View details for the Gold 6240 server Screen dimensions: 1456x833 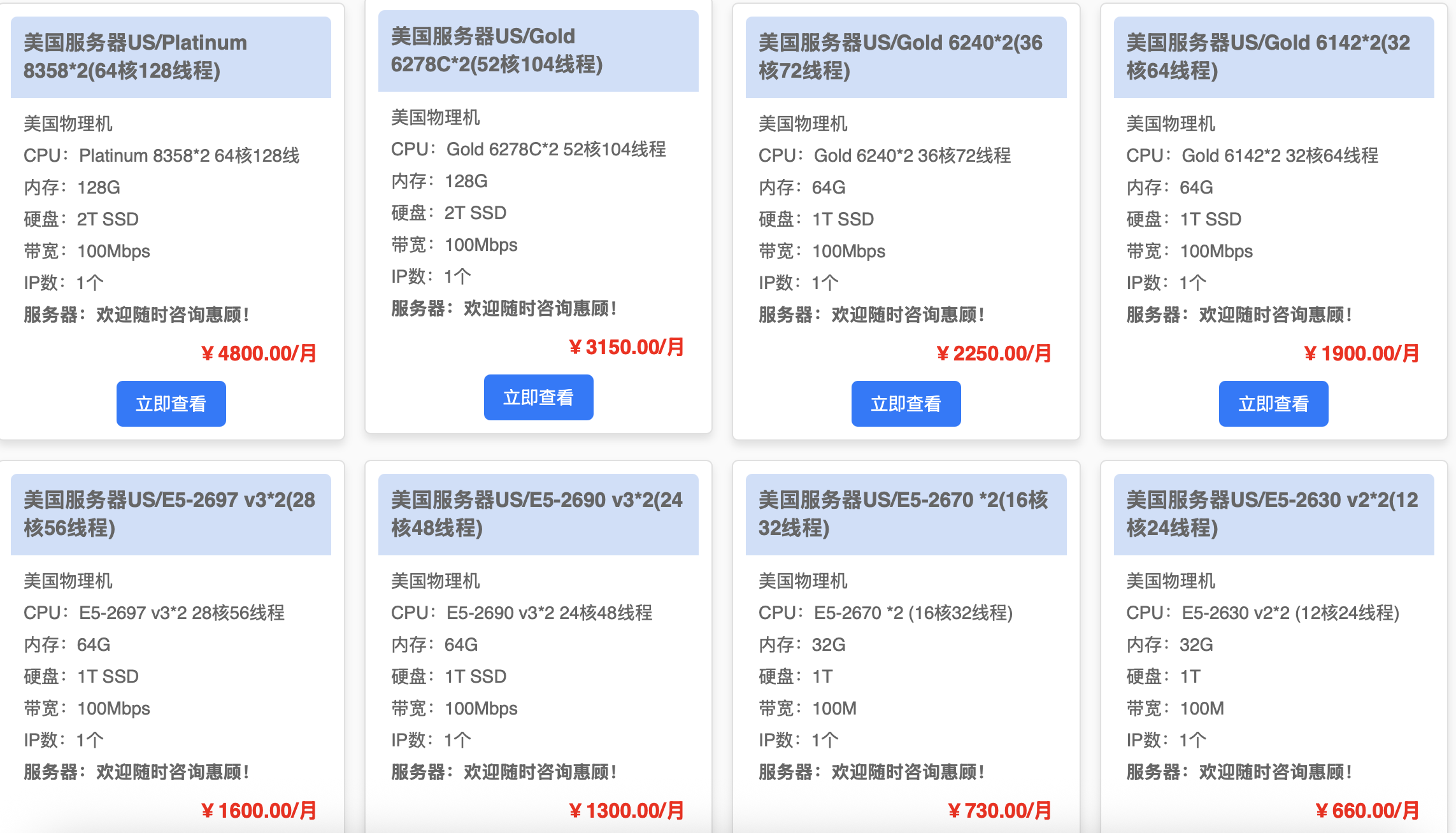click(x=906, y=404)
